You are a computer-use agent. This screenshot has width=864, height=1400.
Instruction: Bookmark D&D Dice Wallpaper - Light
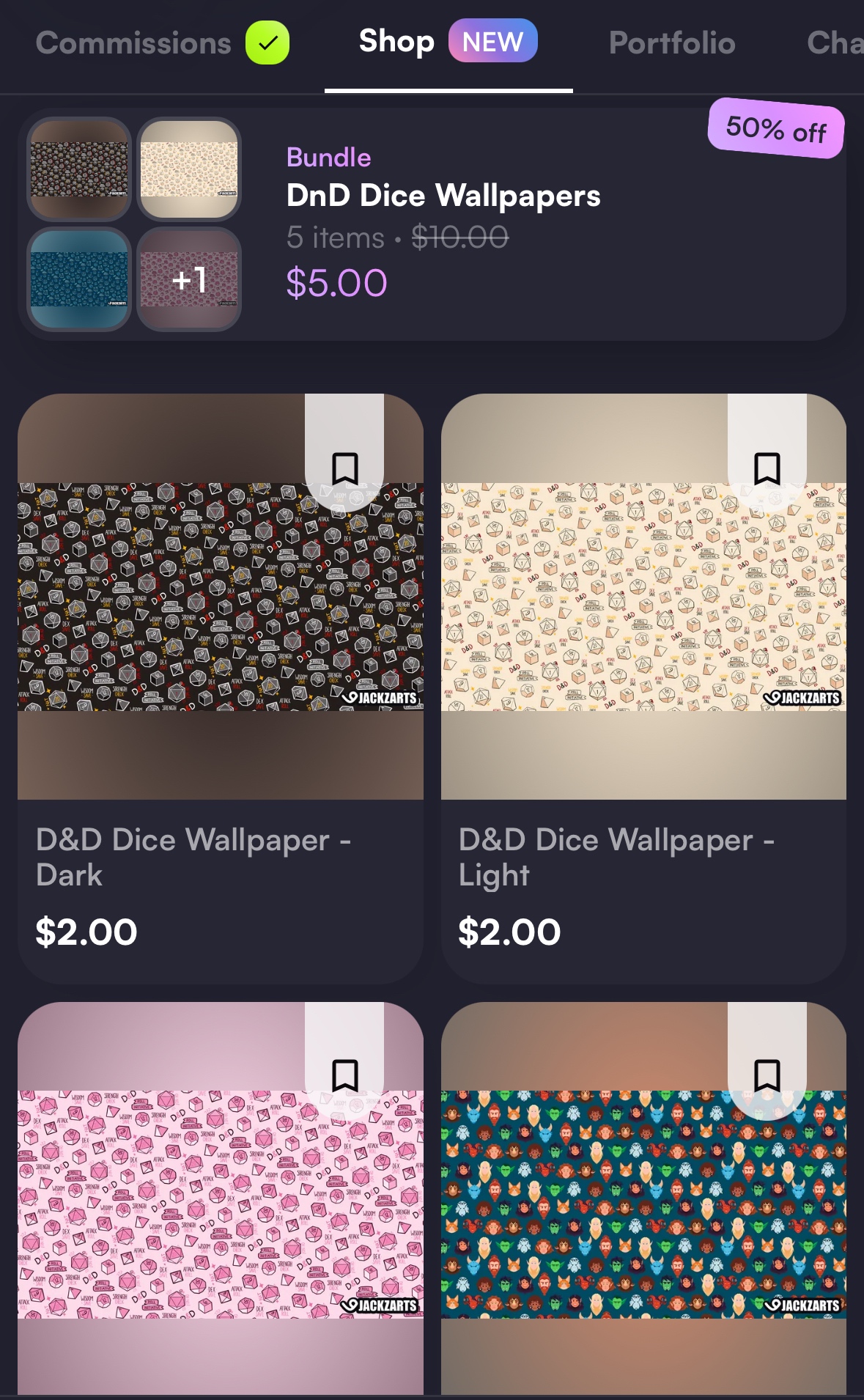tap(767, 468)
